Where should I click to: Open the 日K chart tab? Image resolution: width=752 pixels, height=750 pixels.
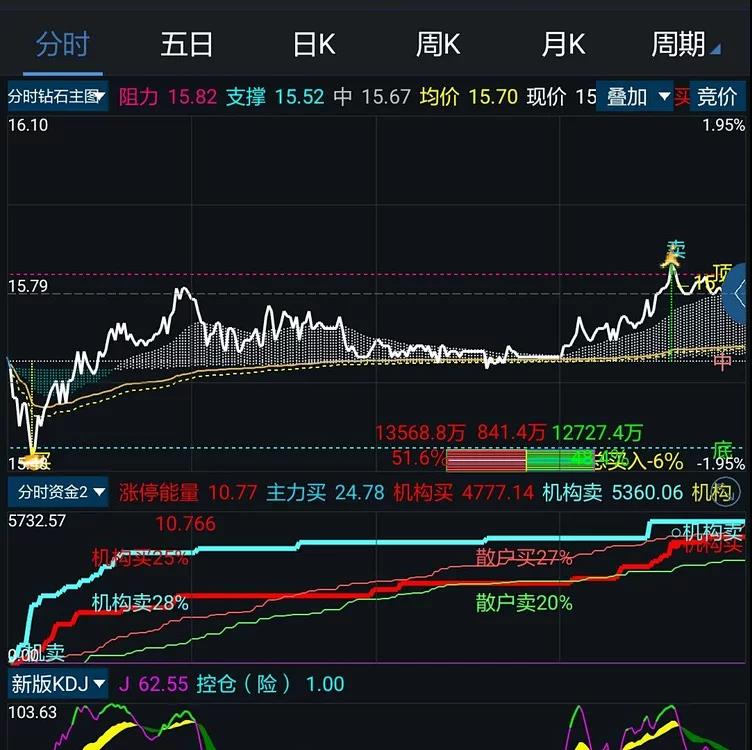click(x=314, y=45)
